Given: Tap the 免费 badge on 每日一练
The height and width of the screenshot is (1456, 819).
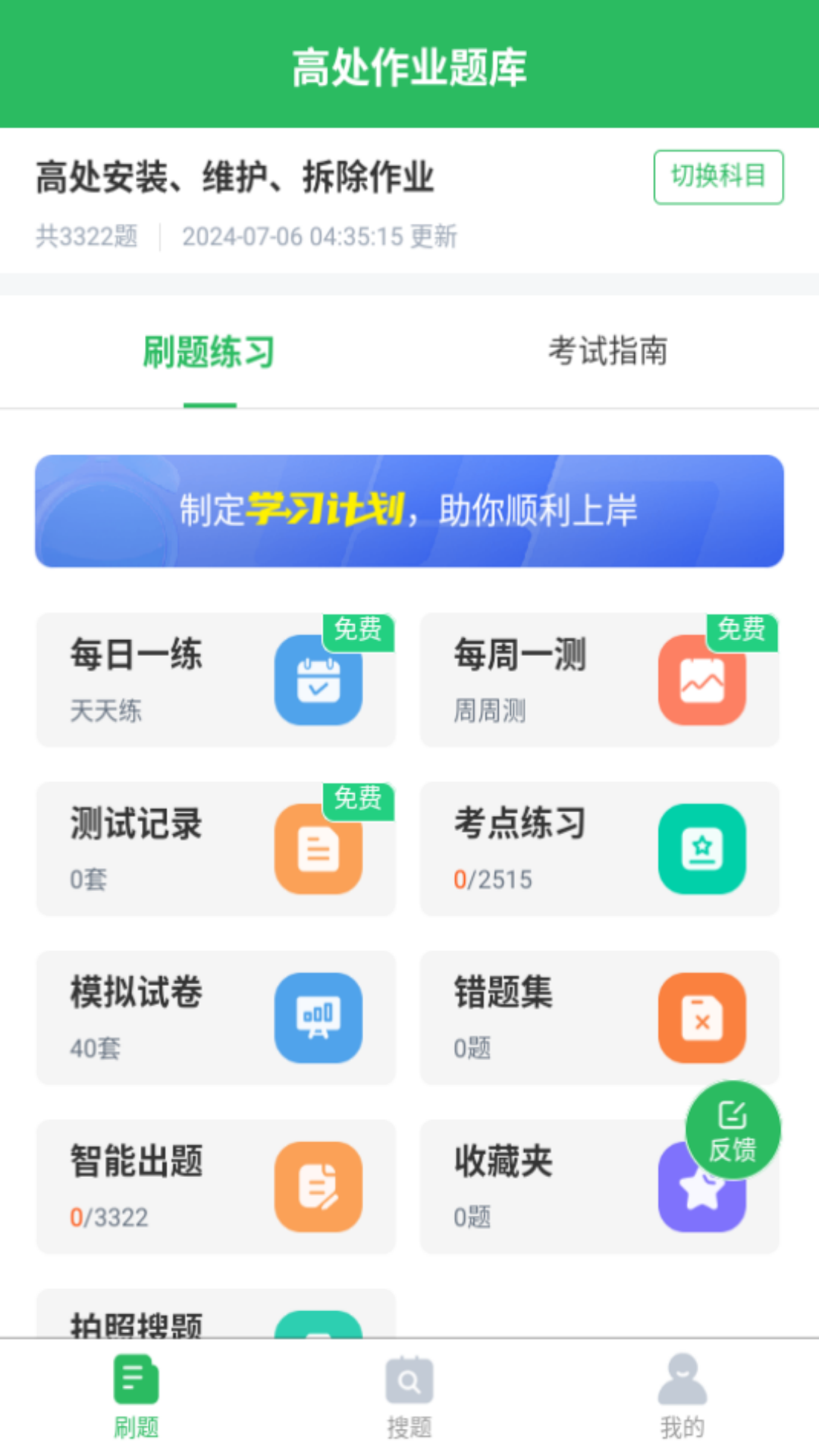Looking at the screenshot, I should pos(356,631).
